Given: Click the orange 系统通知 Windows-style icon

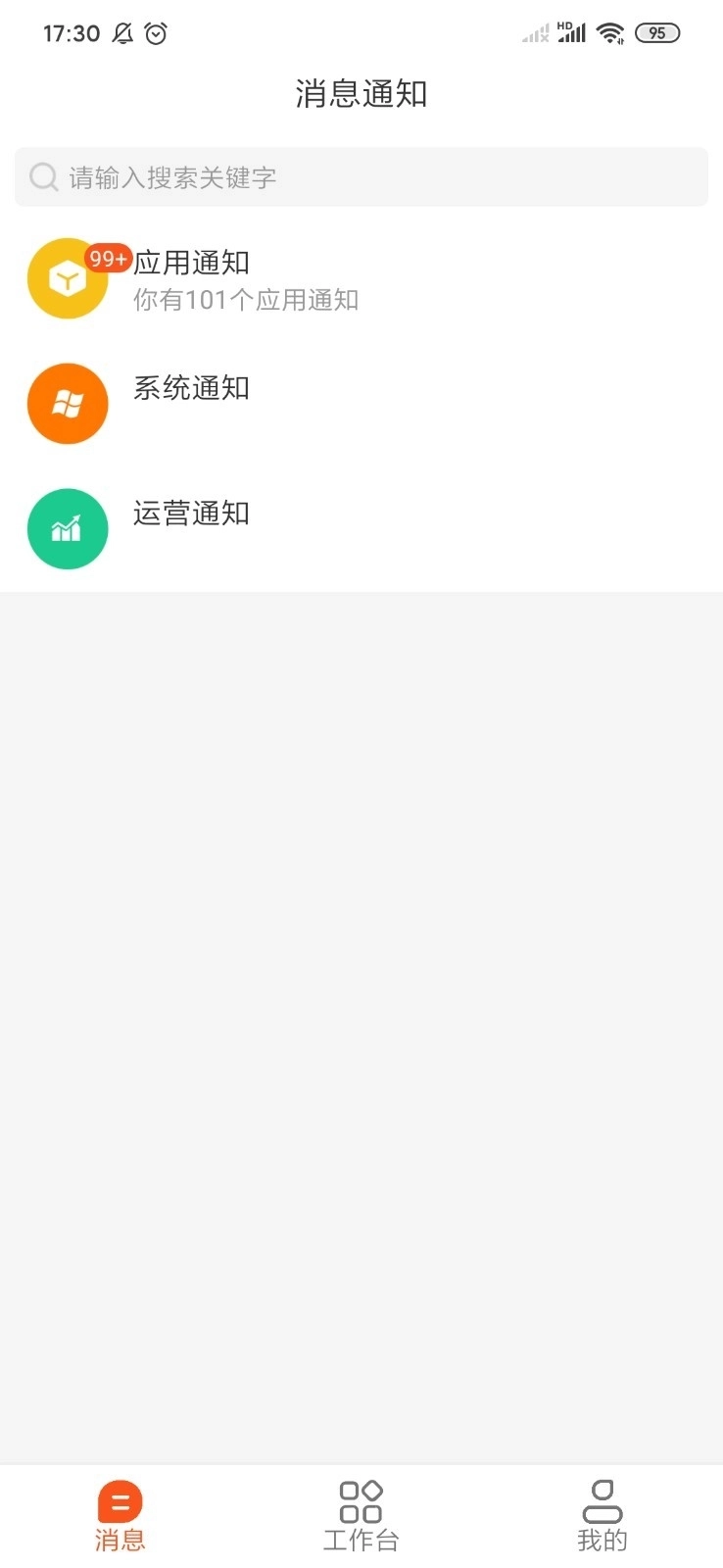Looking at the screenshot, I should [x=67, y=403].
